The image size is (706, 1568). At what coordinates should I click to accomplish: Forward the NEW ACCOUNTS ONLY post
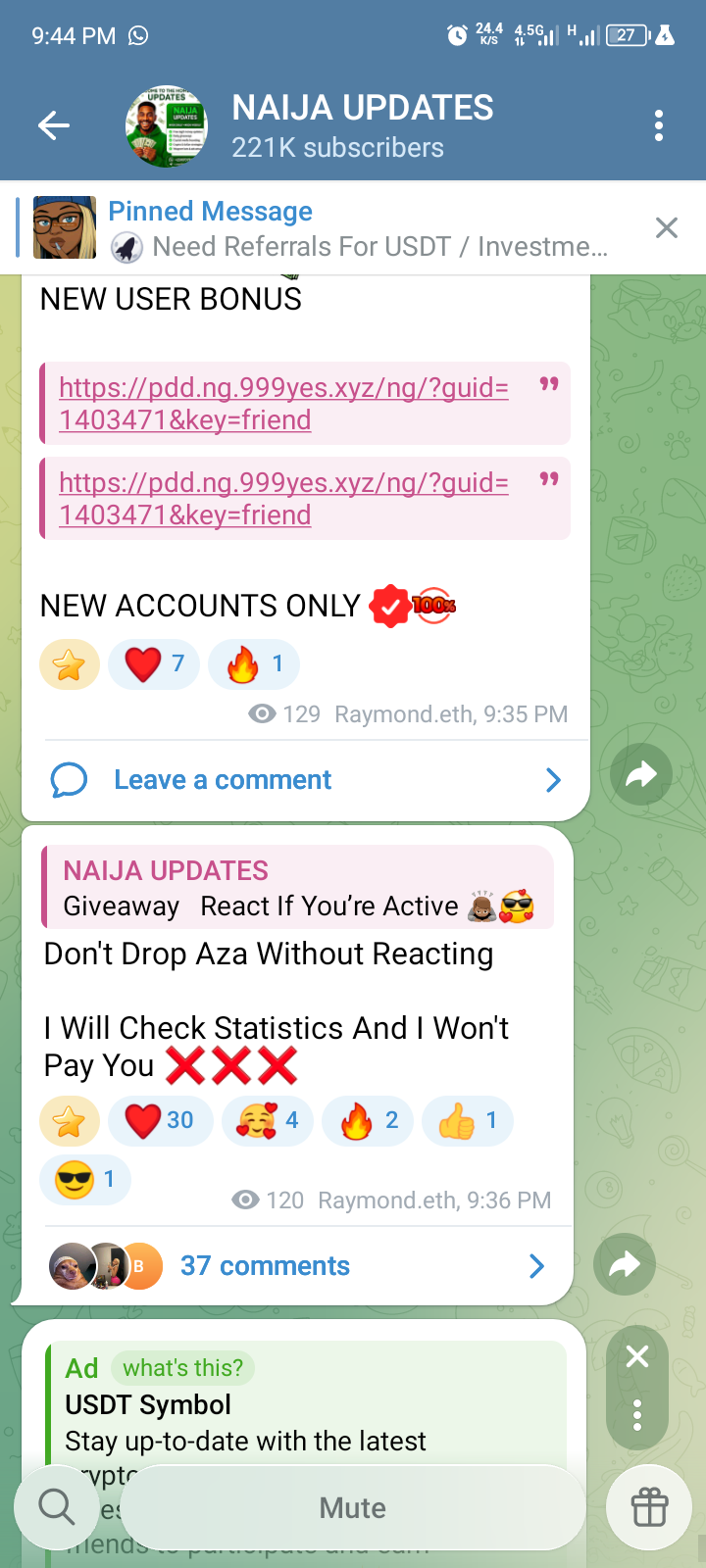640,775
